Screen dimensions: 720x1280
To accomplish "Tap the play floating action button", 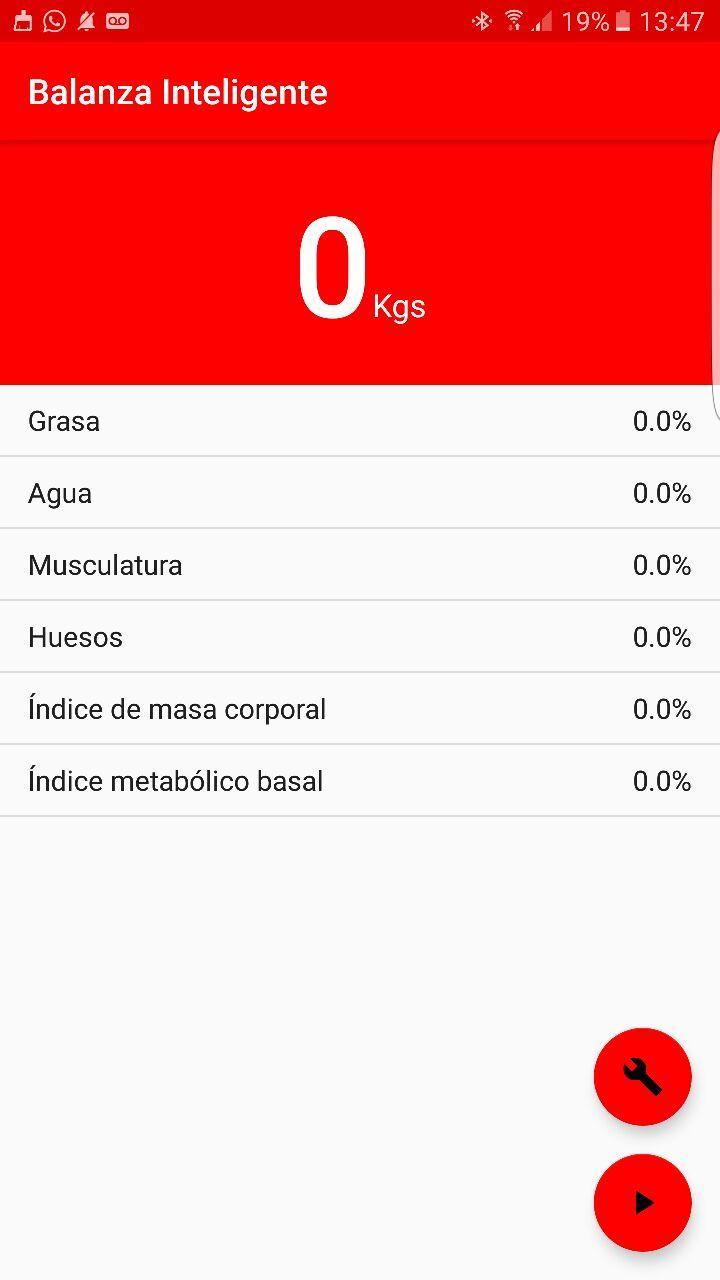I will click(643, 1203).
